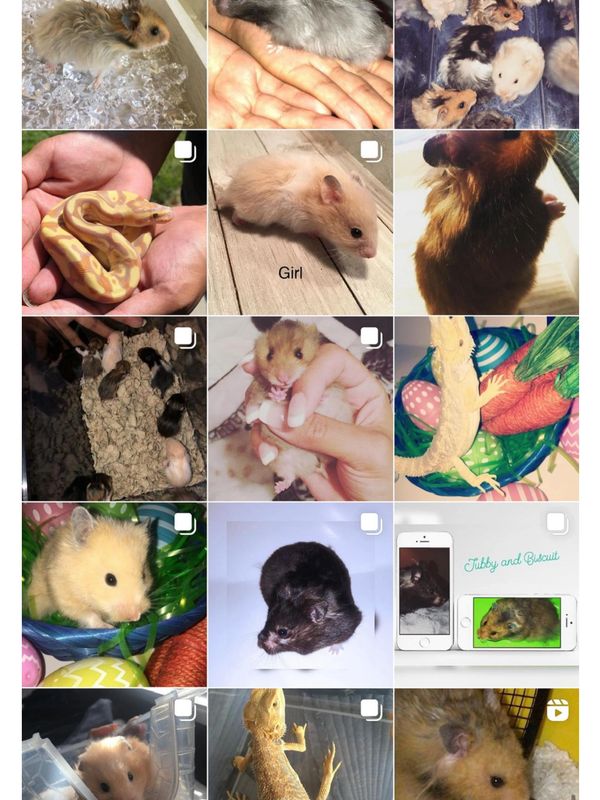Open the hamster post labeled Girl

pos(300,223)
